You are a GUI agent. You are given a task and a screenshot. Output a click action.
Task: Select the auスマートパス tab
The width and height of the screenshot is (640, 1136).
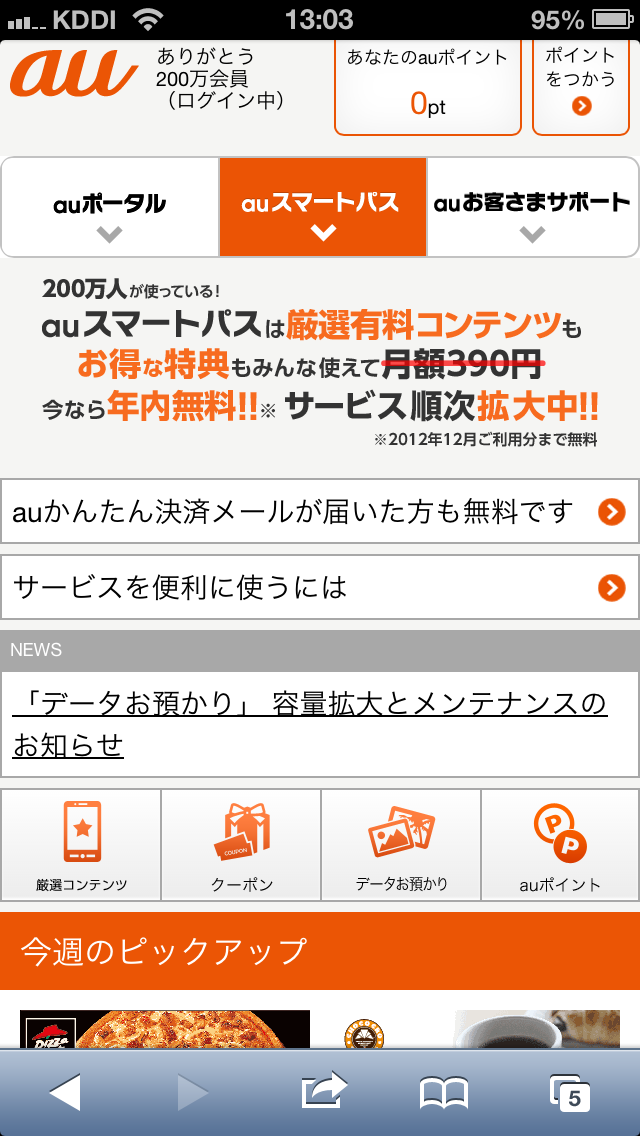click(x=323, y=207)
